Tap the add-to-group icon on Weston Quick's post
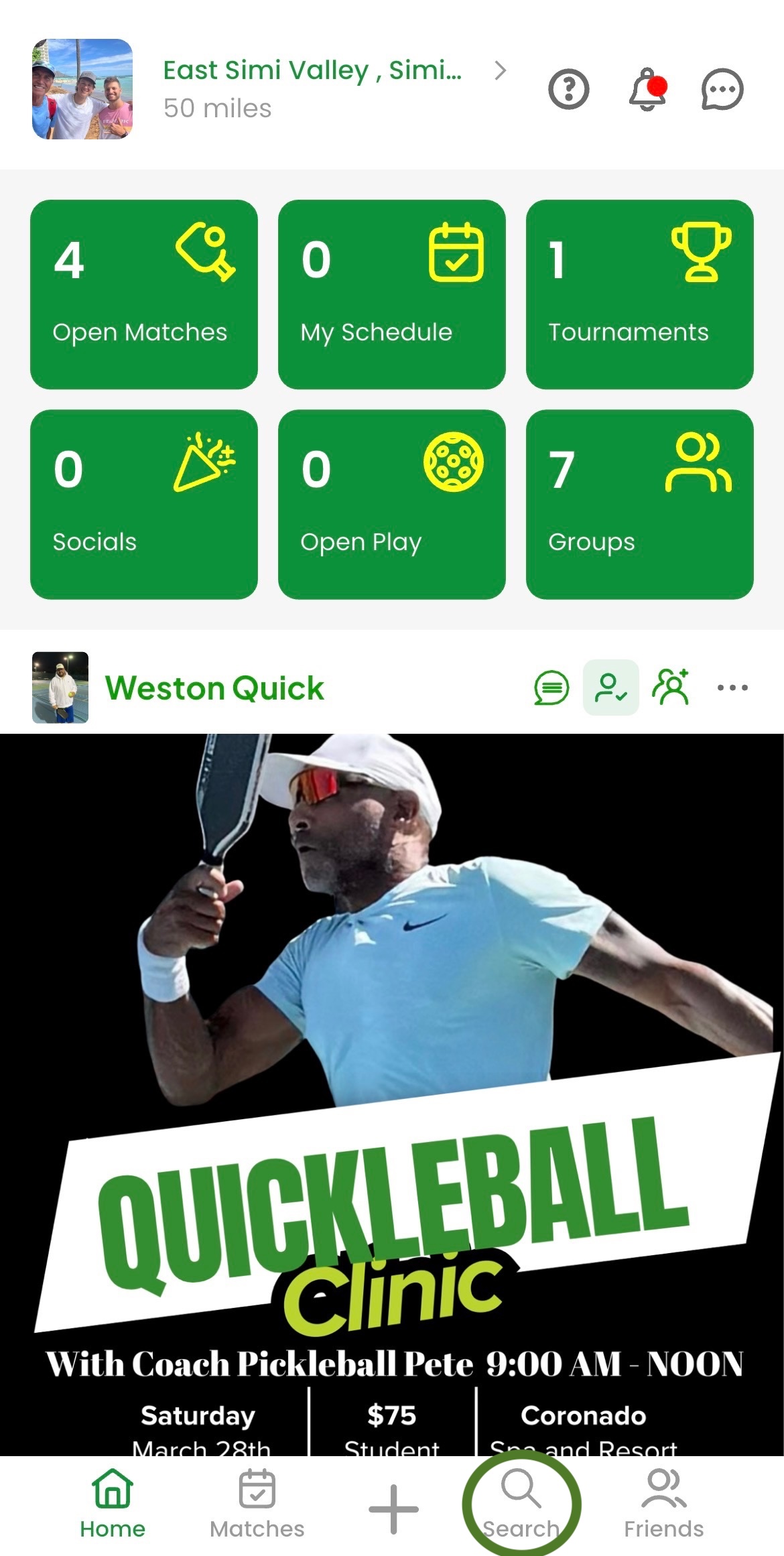This screenshot has height=1556, width=784. [x=672, y=688]
